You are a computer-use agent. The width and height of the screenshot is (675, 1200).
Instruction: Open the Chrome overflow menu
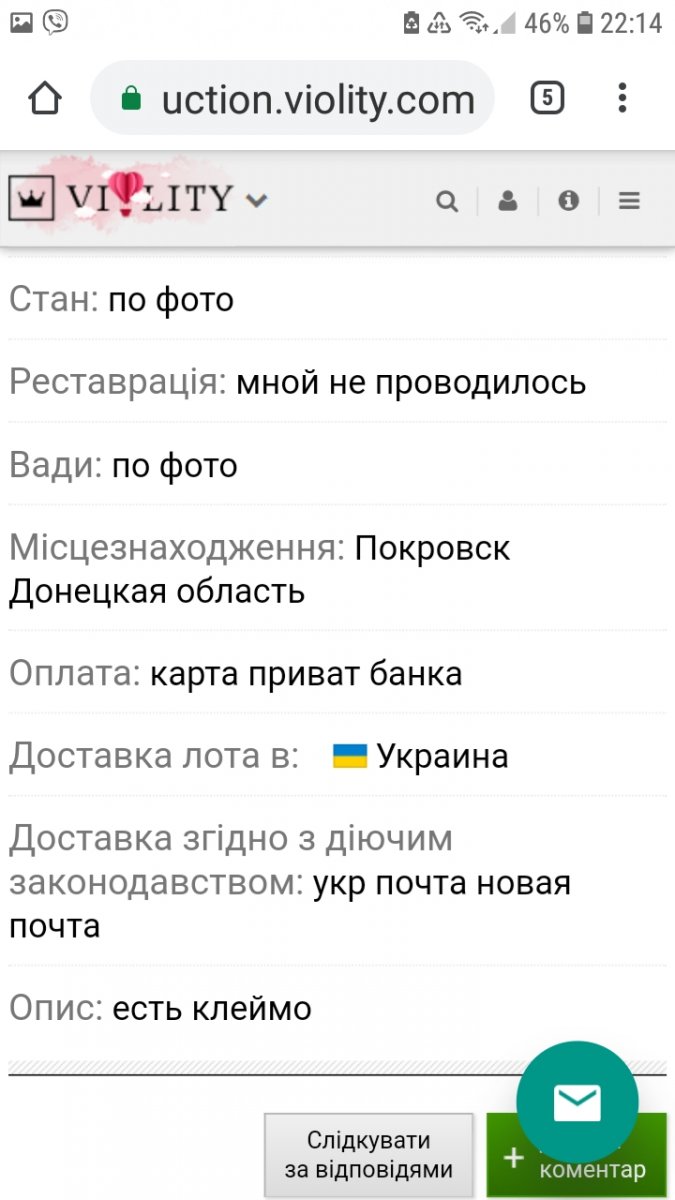(x=622, y=98)
